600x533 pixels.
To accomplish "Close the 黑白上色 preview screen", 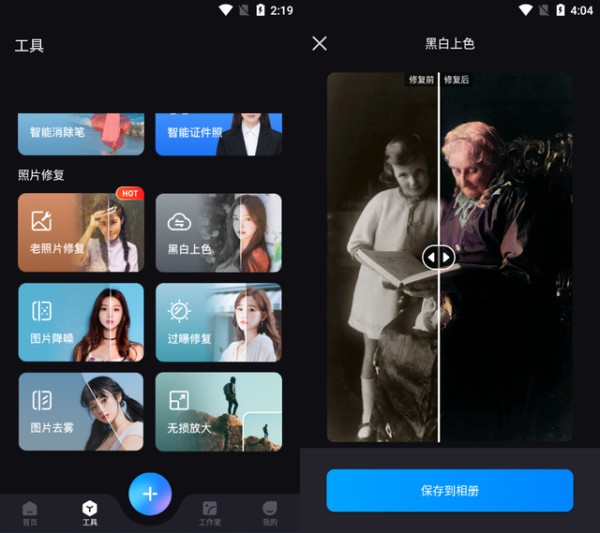I will [x=319, y=43].
